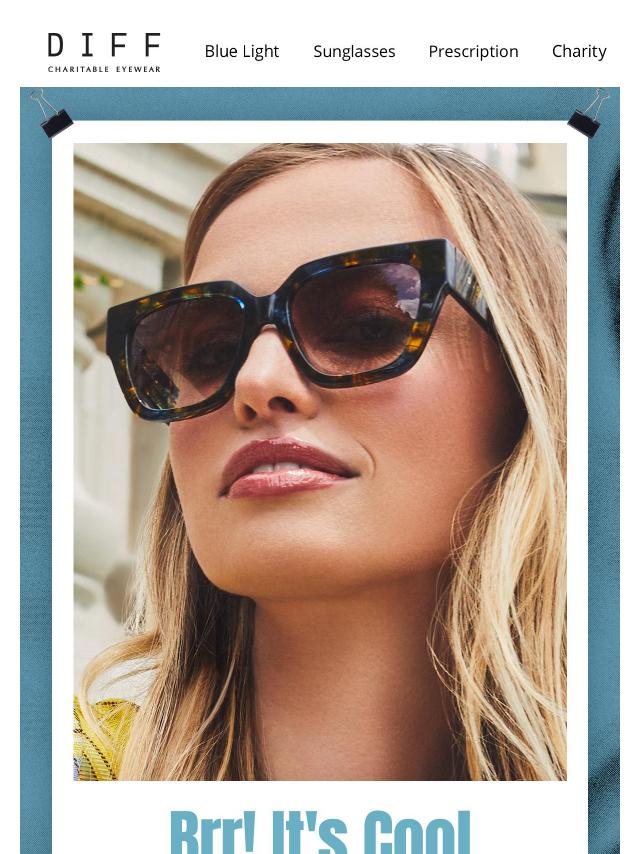Viewport: 640px width, 854px height.
Task: Open the sunglasses promo image
Action: (x=320, y=460)
